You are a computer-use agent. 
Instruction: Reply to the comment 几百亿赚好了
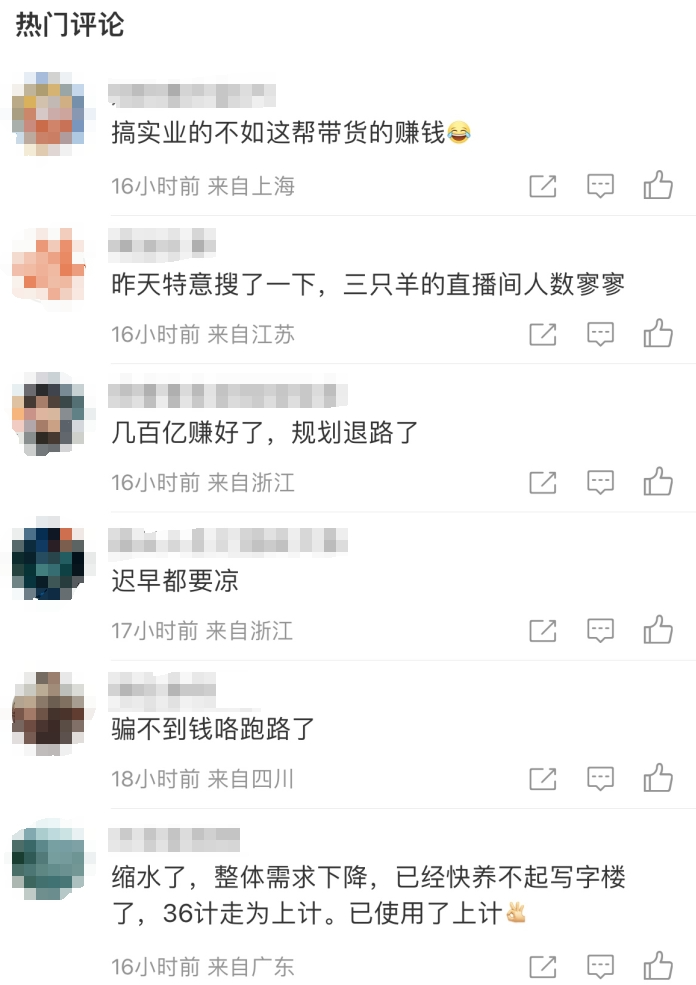[x=600, y=482]
